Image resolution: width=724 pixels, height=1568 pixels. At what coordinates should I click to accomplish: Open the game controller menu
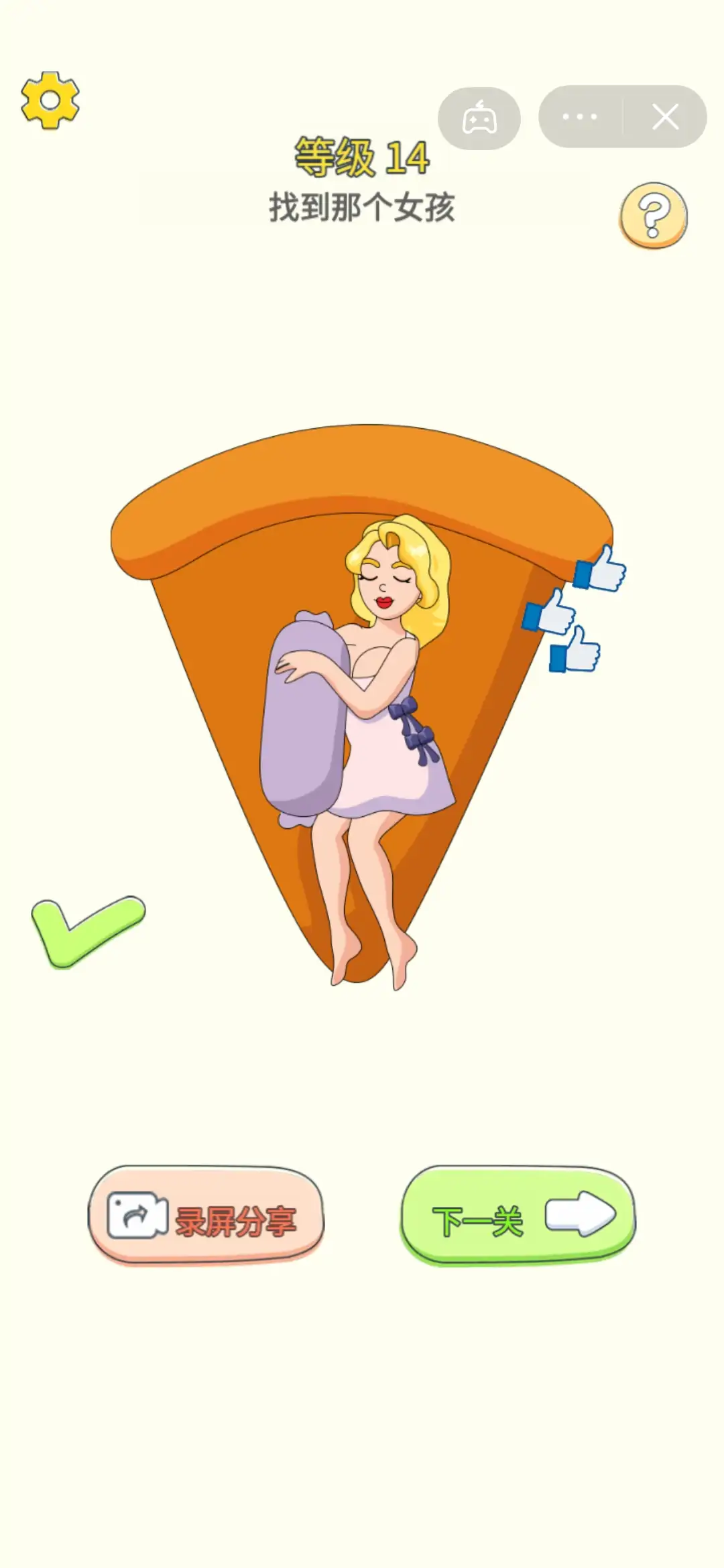coord(479,118)
